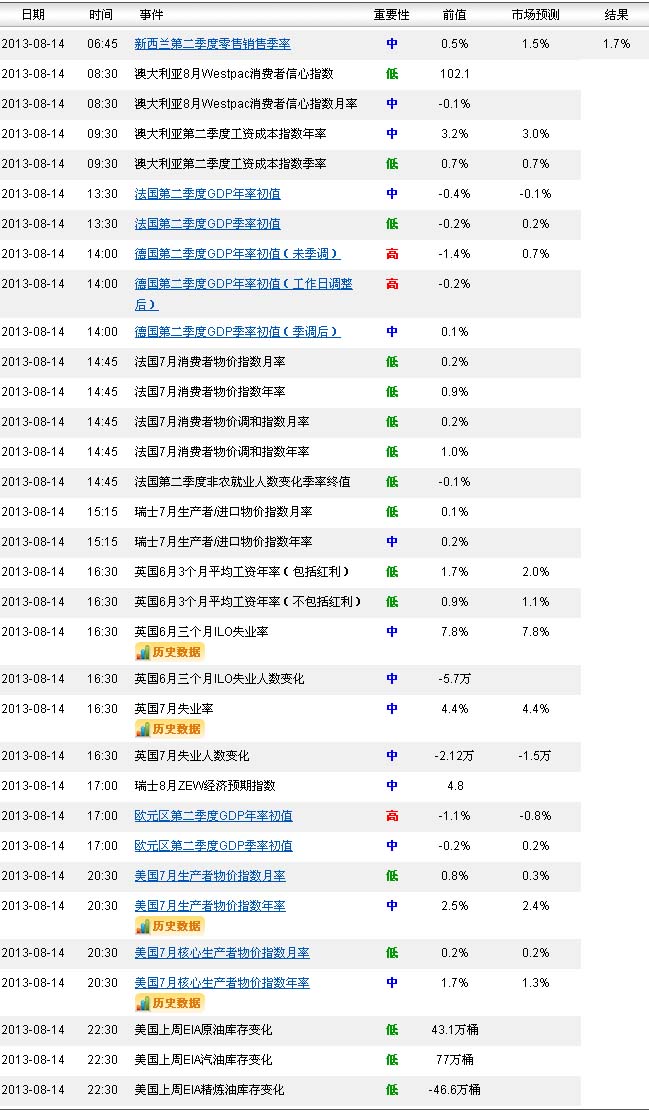Open the 德国第二季度GDP年率初值（未季调） link

tap(237, 254)
